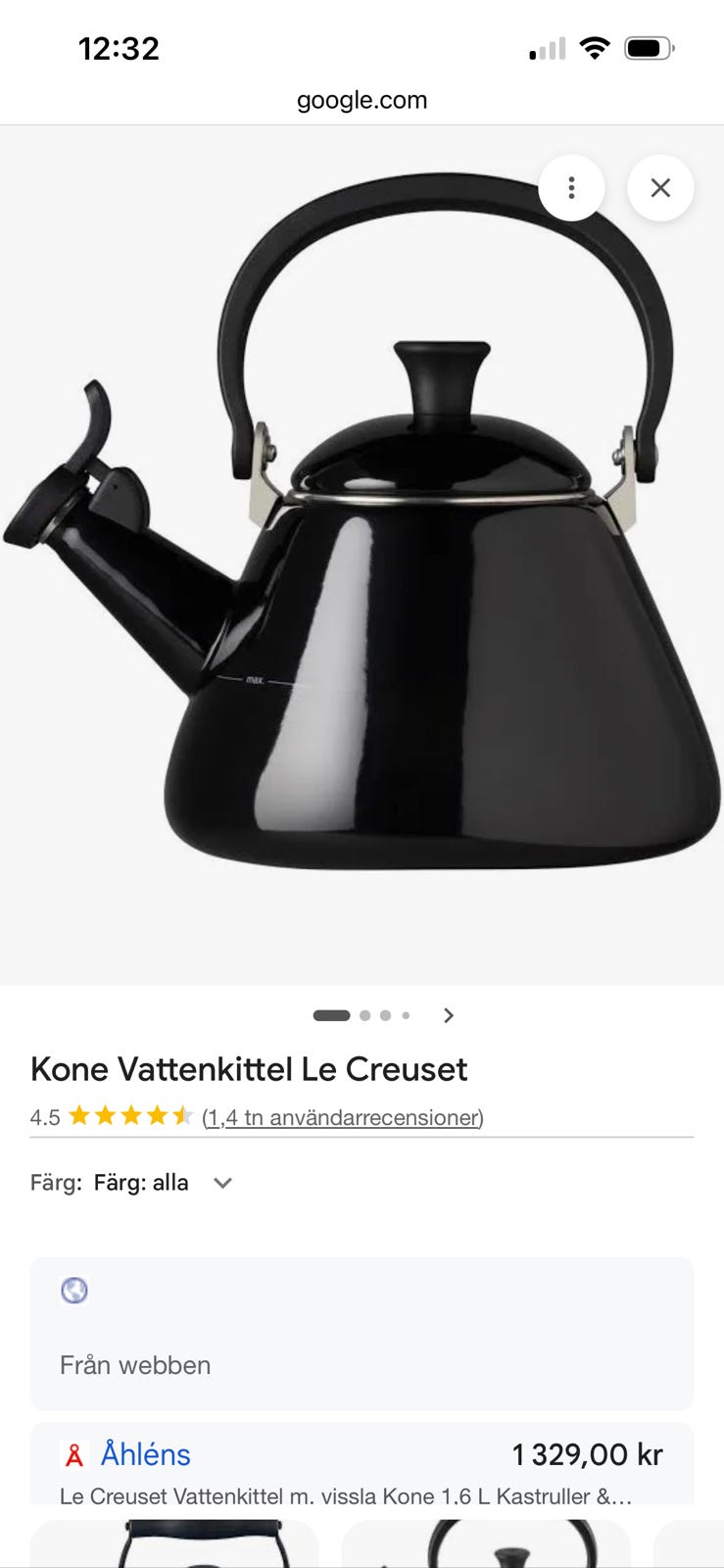Click the yellow star rating icons
The height and width of the screenshot is (1568, 724).
click(129, 1115)
